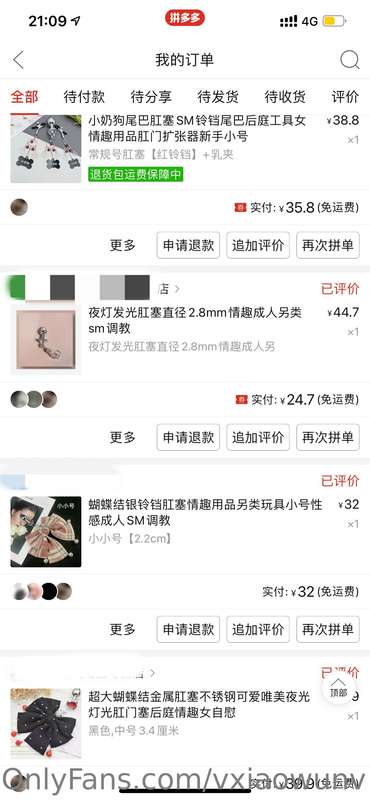
Task: Jump to top with the 顶部 button
Action: [x=338, y=687]
